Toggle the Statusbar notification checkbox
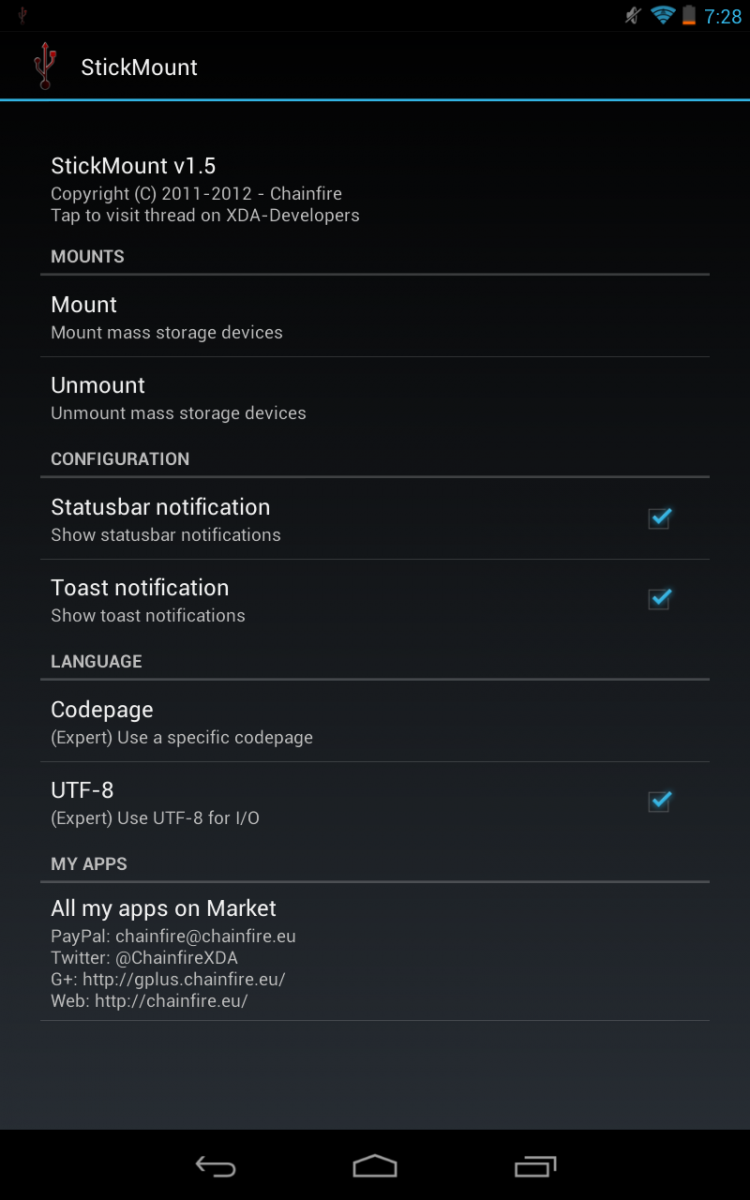Screen dimensions: 750x1200 (x=659, y=518)
